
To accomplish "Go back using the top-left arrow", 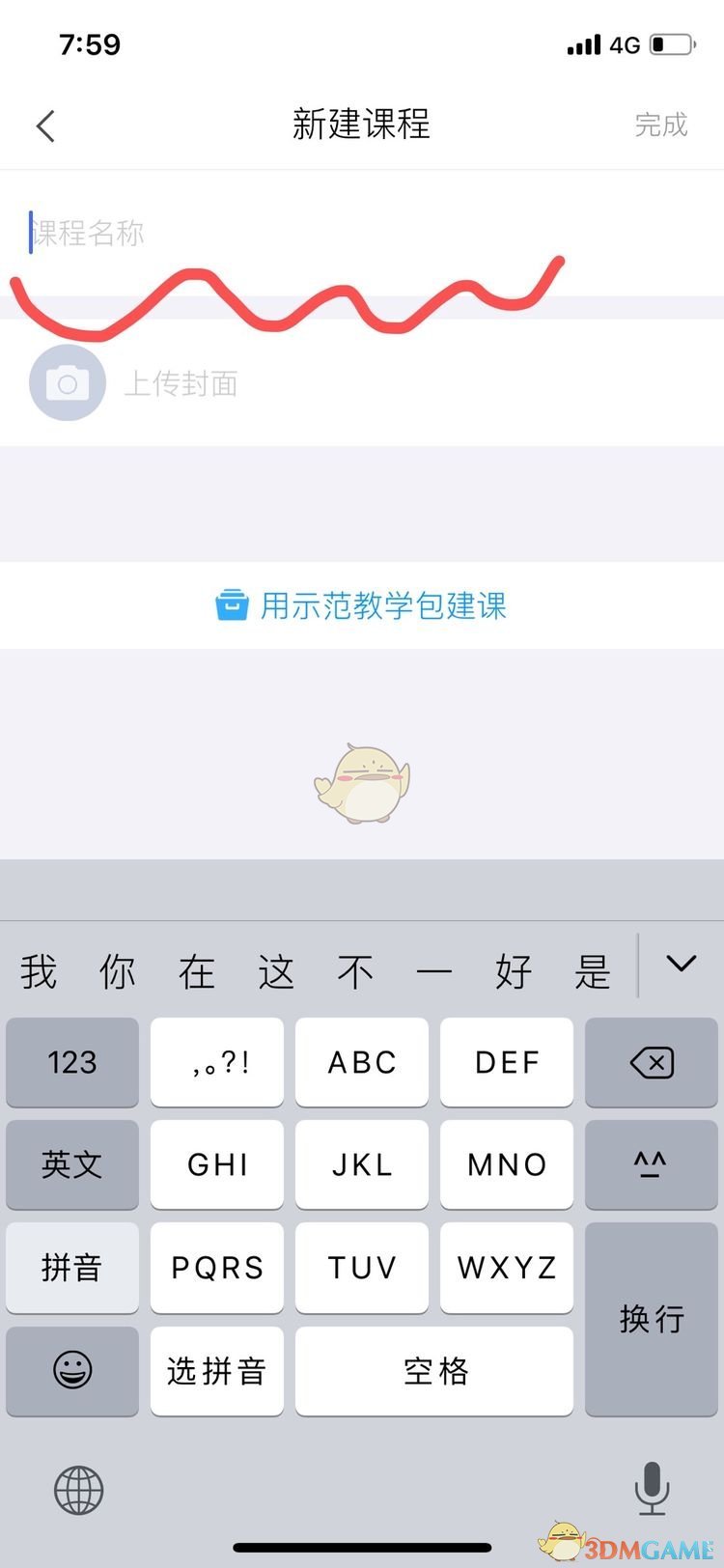I will [x=45, y=126].
